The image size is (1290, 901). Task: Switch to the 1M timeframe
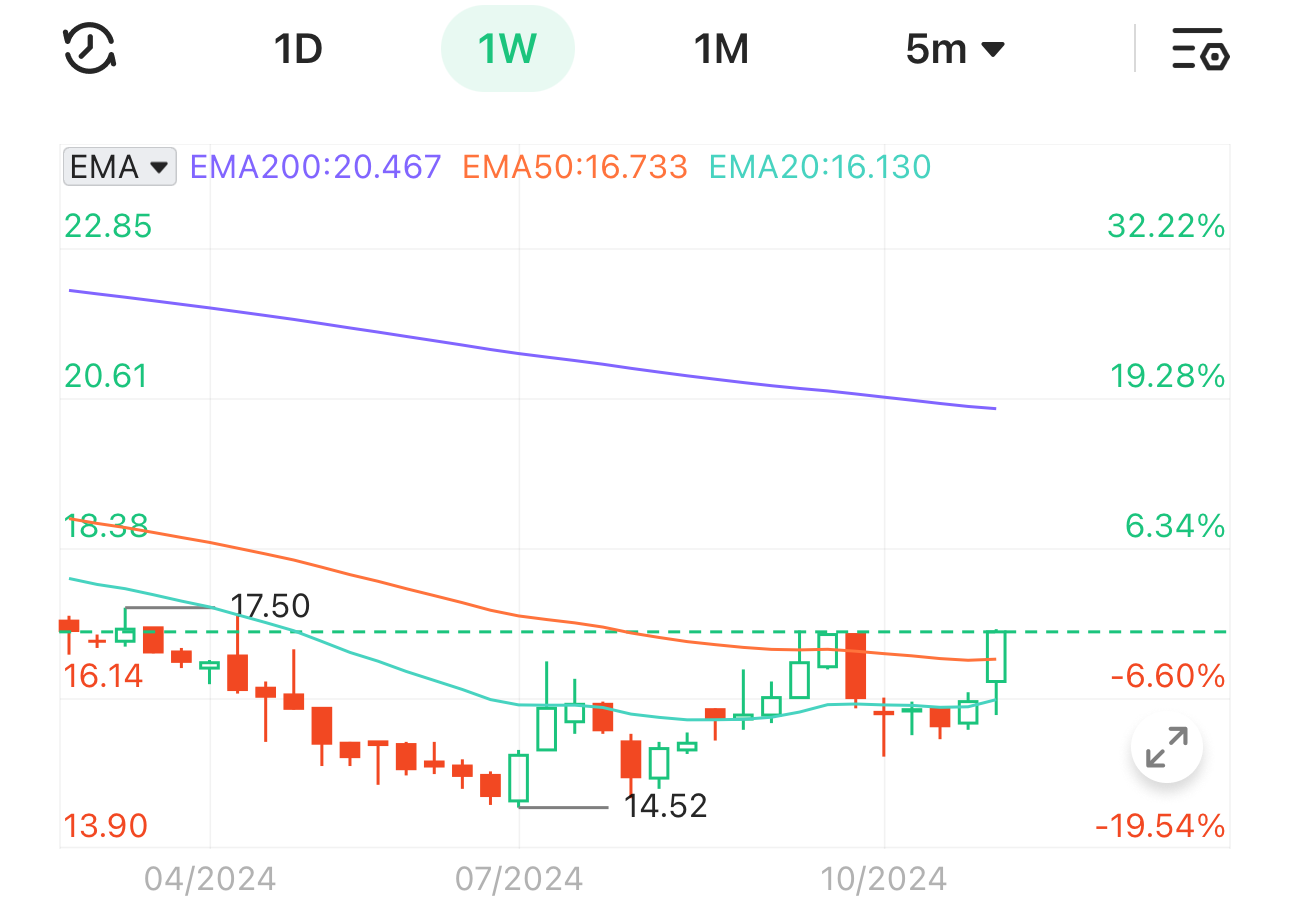pos(721,48)
